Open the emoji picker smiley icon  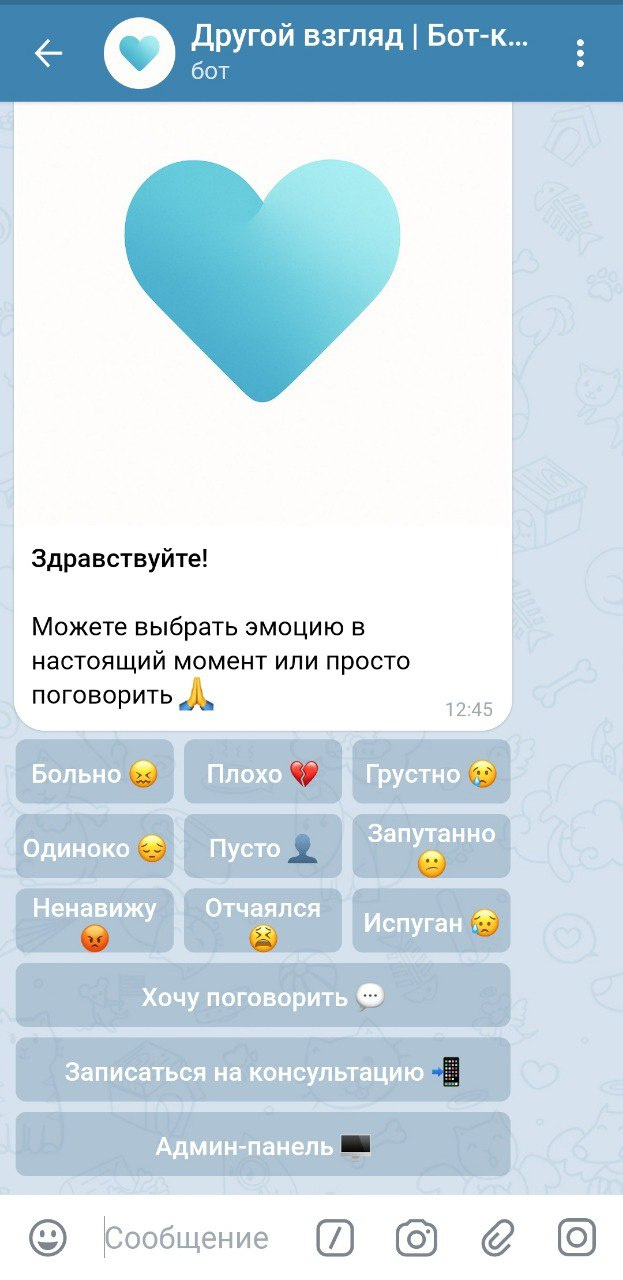47,1239
